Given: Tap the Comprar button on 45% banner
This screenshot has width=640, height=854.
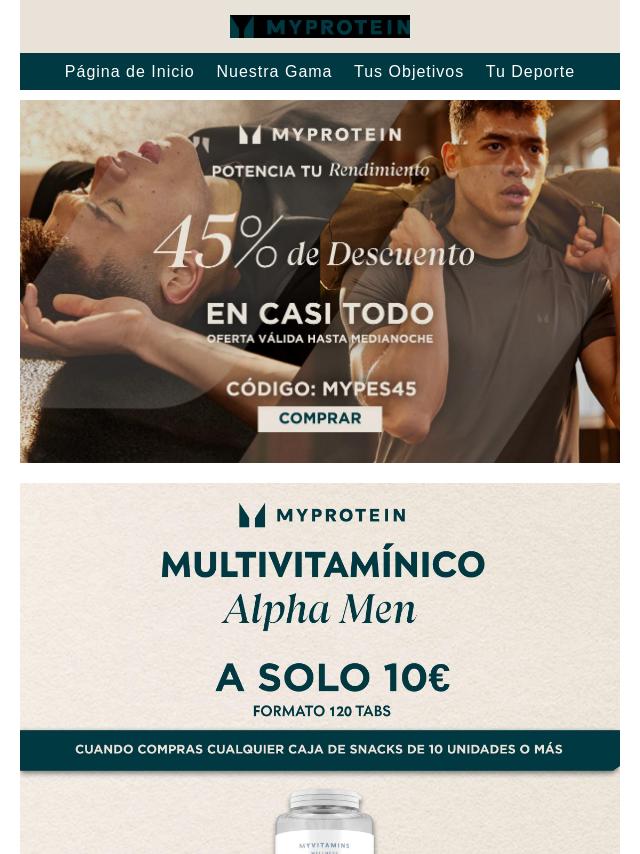Looking at the screenshot, I should tap(320, 418).
